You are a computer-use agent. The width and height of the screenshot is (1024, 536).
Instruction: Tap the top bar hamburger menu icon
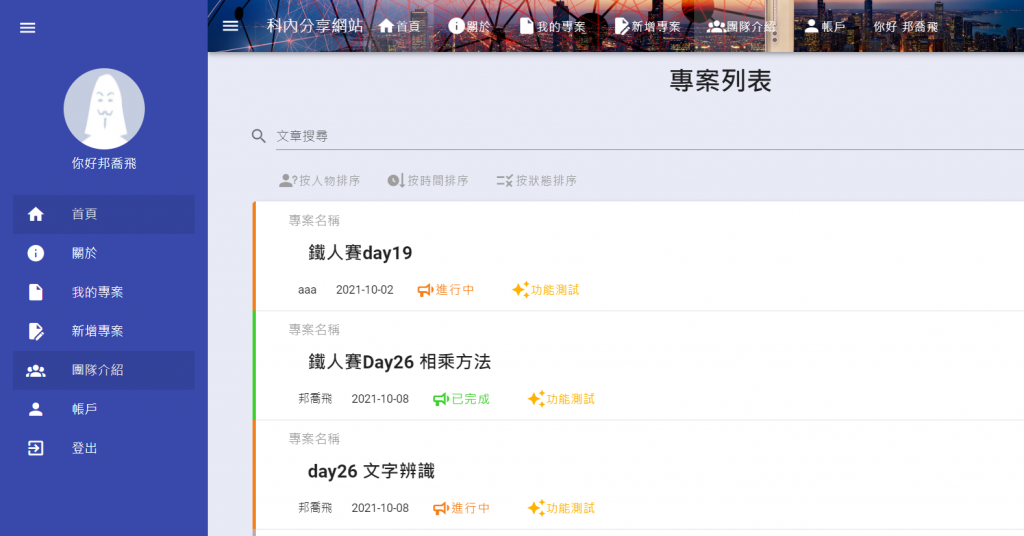[x=231, y=26]
